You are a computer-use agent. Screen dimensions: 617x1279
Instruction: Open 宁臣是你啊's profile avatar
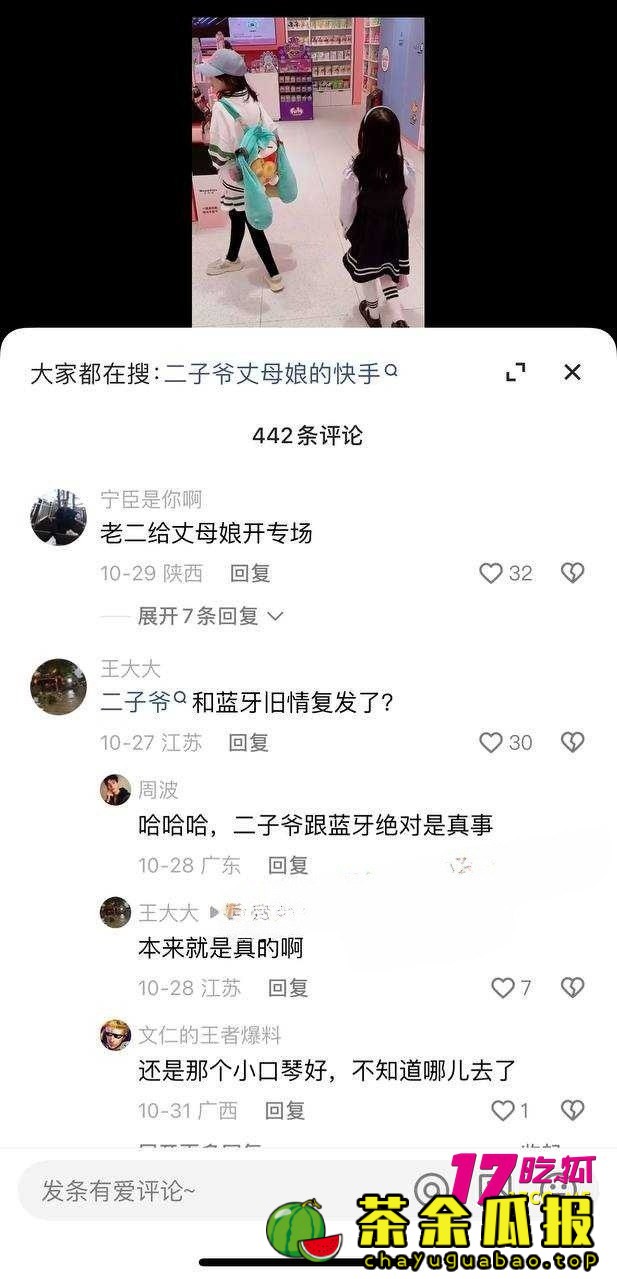[58, 517]
